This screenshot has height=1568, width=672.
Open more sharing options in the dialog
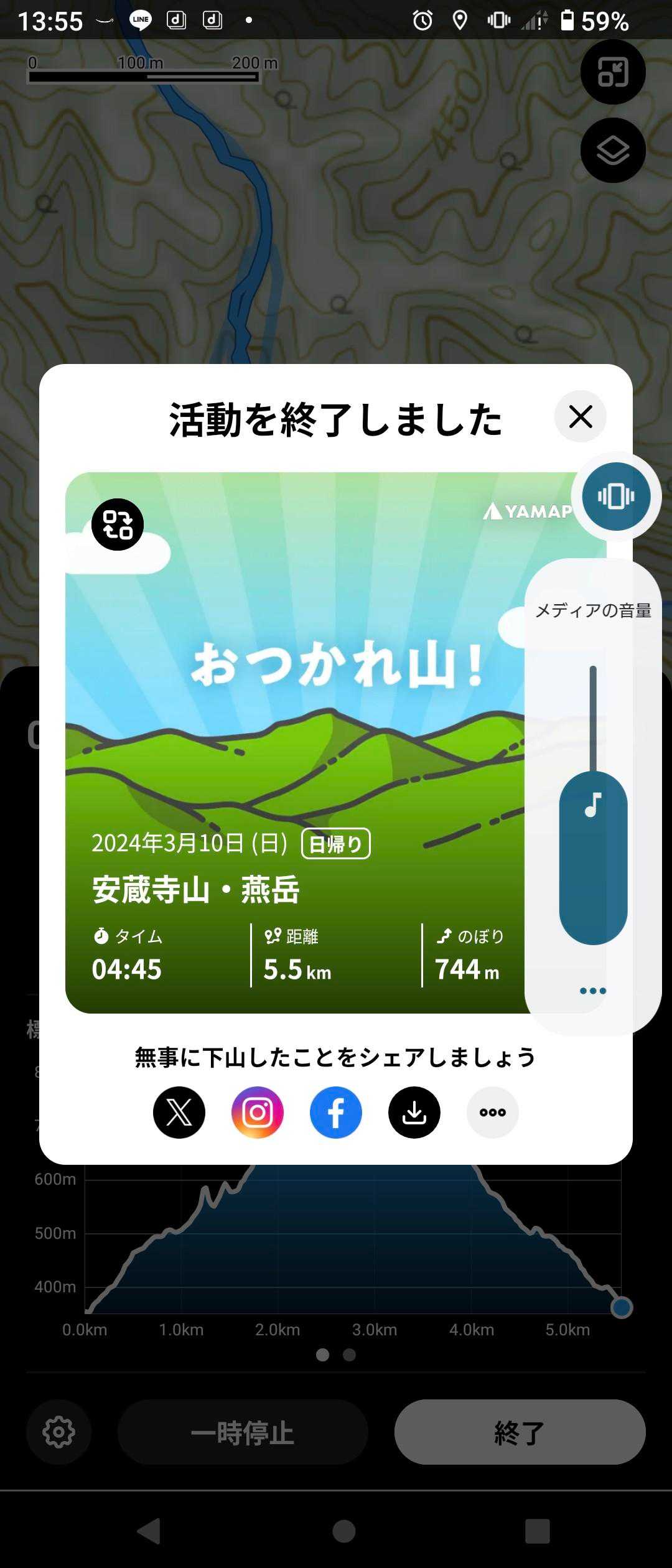pyautogui.click(x=493, y=1113)
